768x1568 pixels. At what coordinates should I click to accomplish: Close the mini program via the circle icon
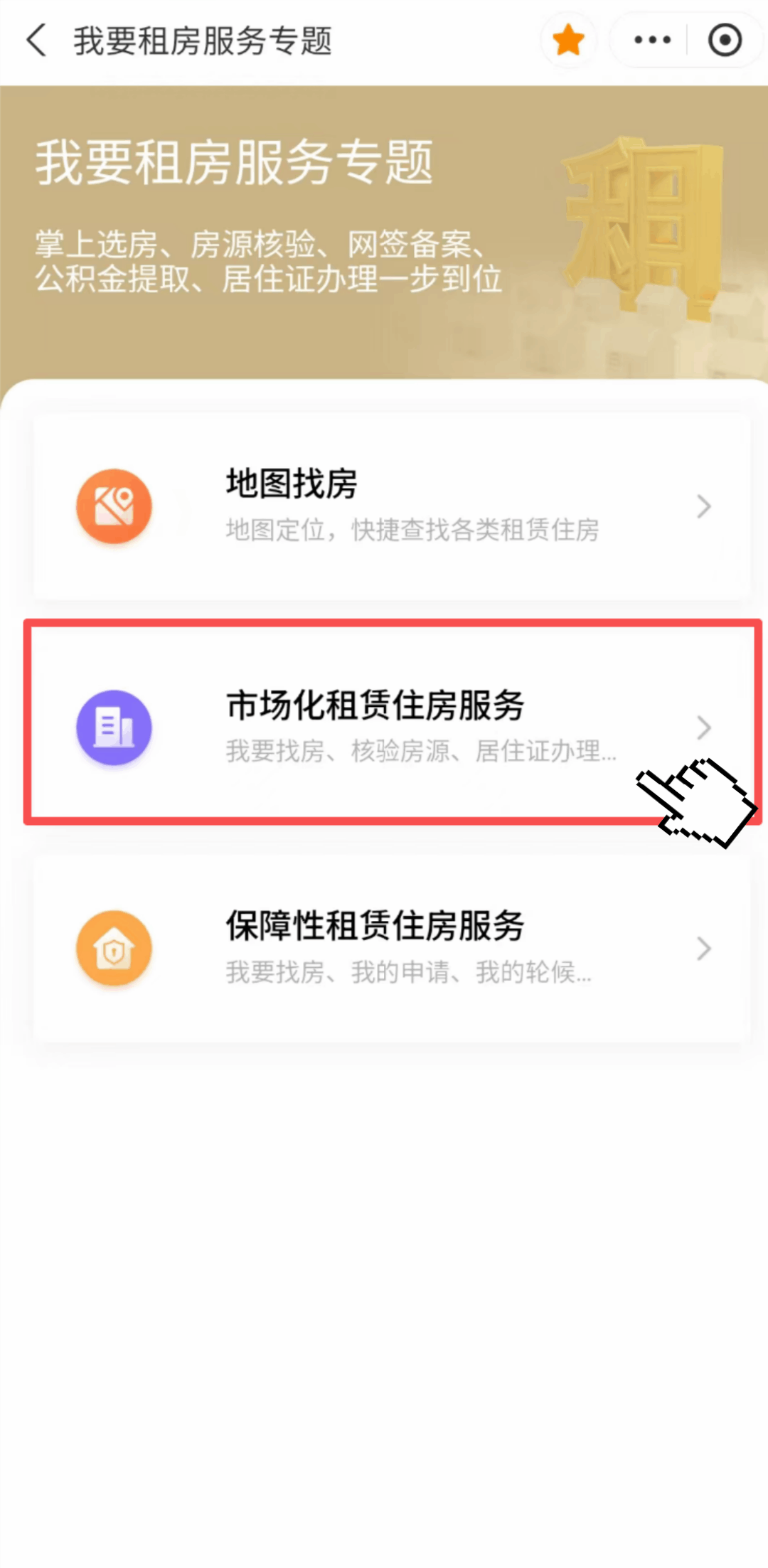point(725,40)
